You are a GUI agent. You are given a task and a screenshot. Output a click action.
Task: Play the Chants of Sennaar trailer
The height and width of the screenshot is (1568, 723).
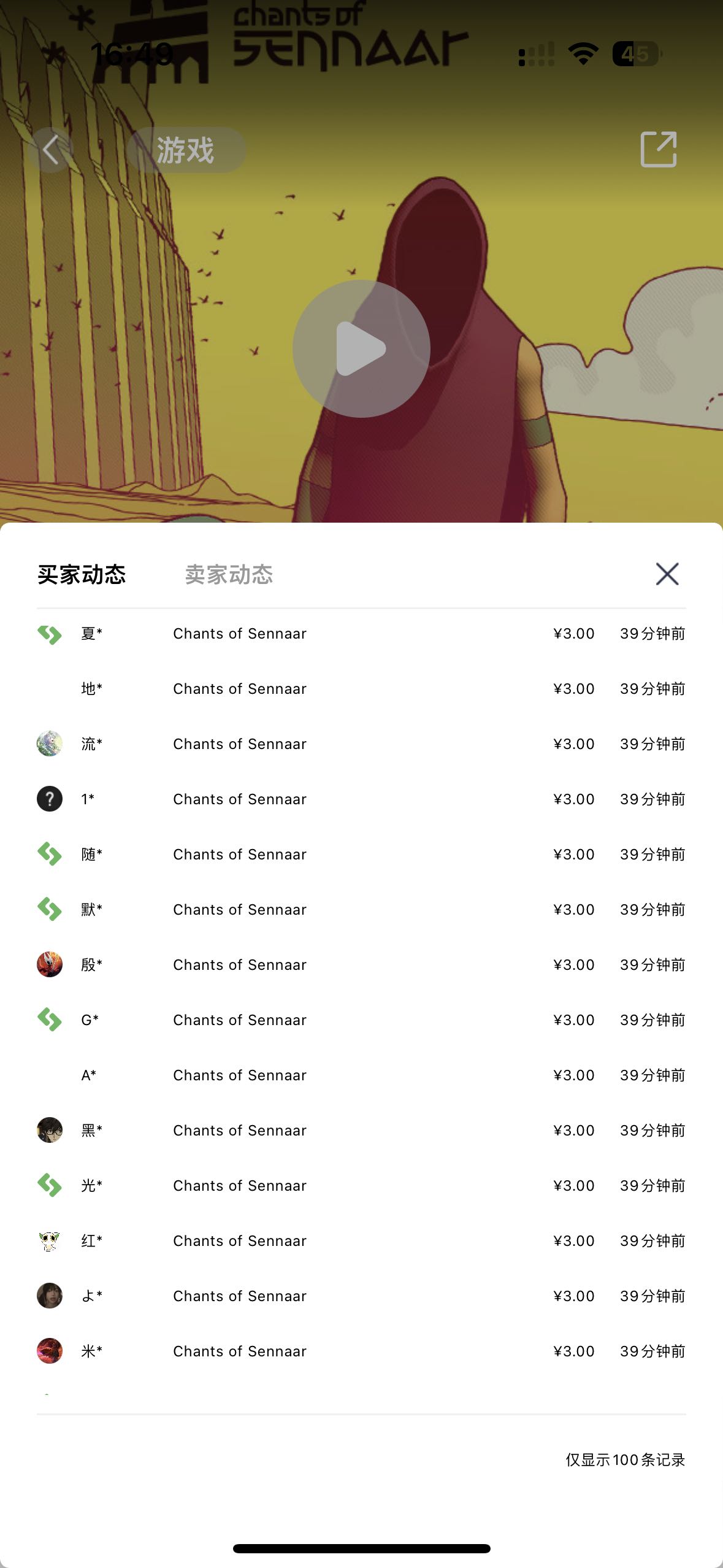click(361, 348)
